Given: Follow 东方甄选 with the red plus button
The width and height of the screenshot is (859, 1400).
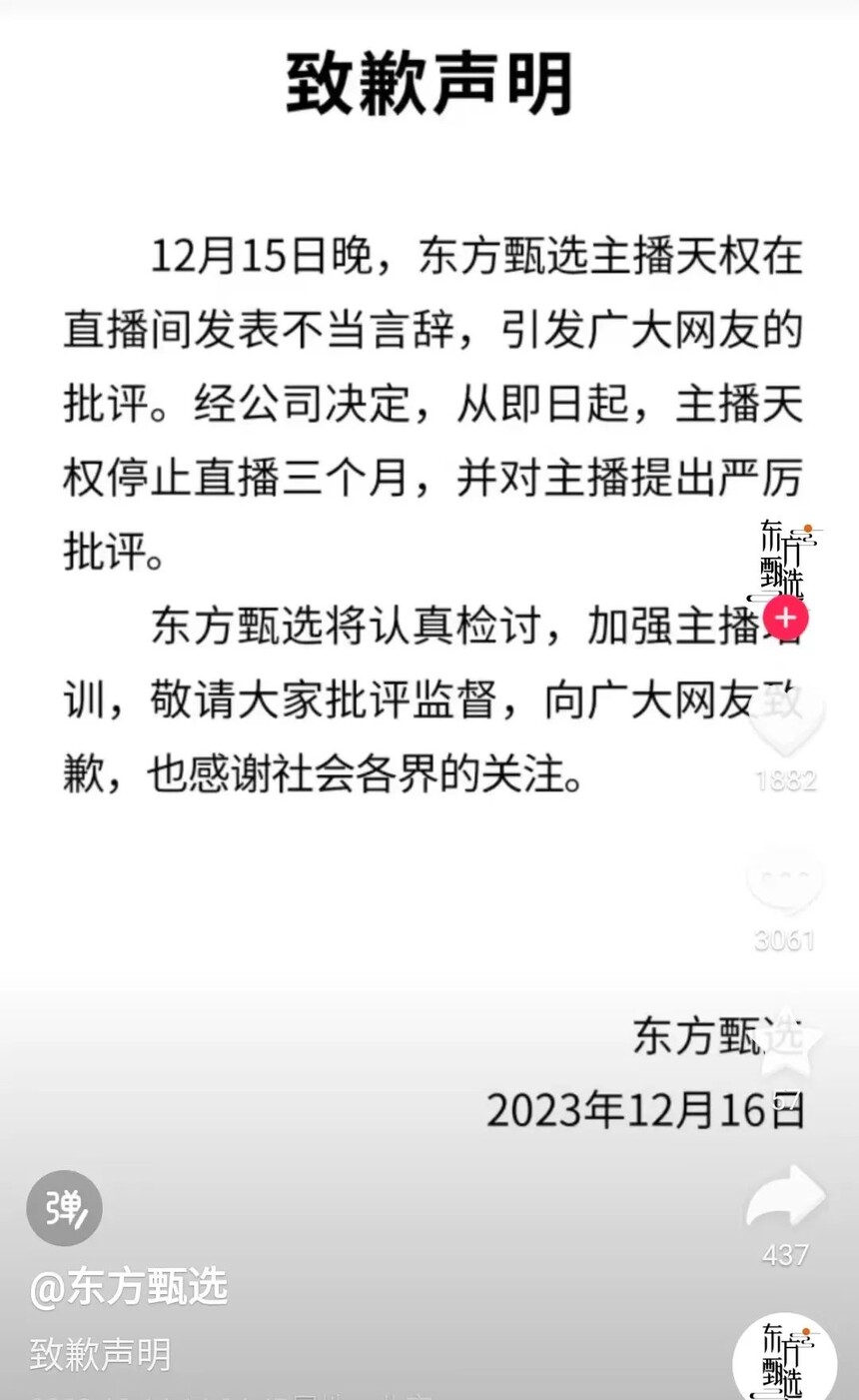Looking at the screenshot, I should point(785,619).
